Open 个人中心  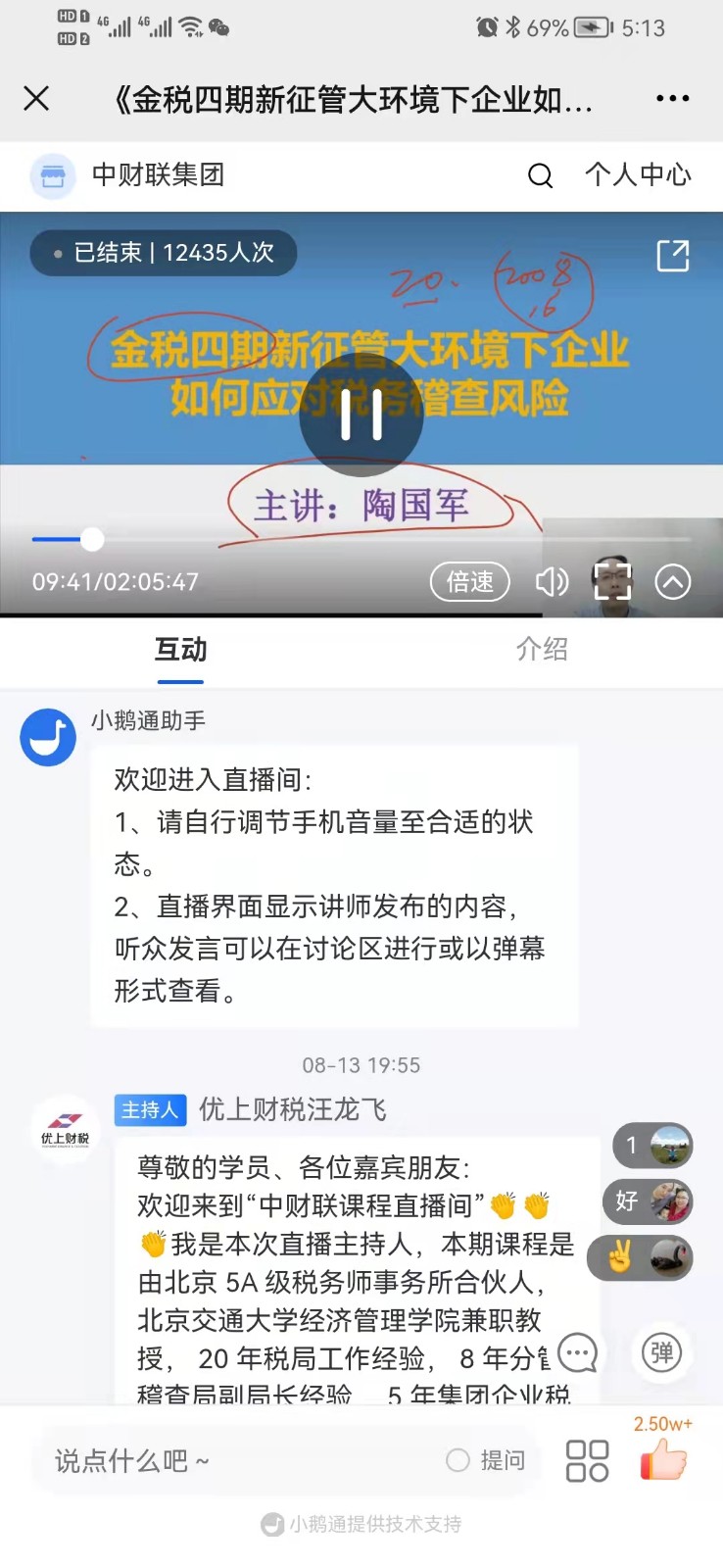pyautogui.click(x=638, y=175)
